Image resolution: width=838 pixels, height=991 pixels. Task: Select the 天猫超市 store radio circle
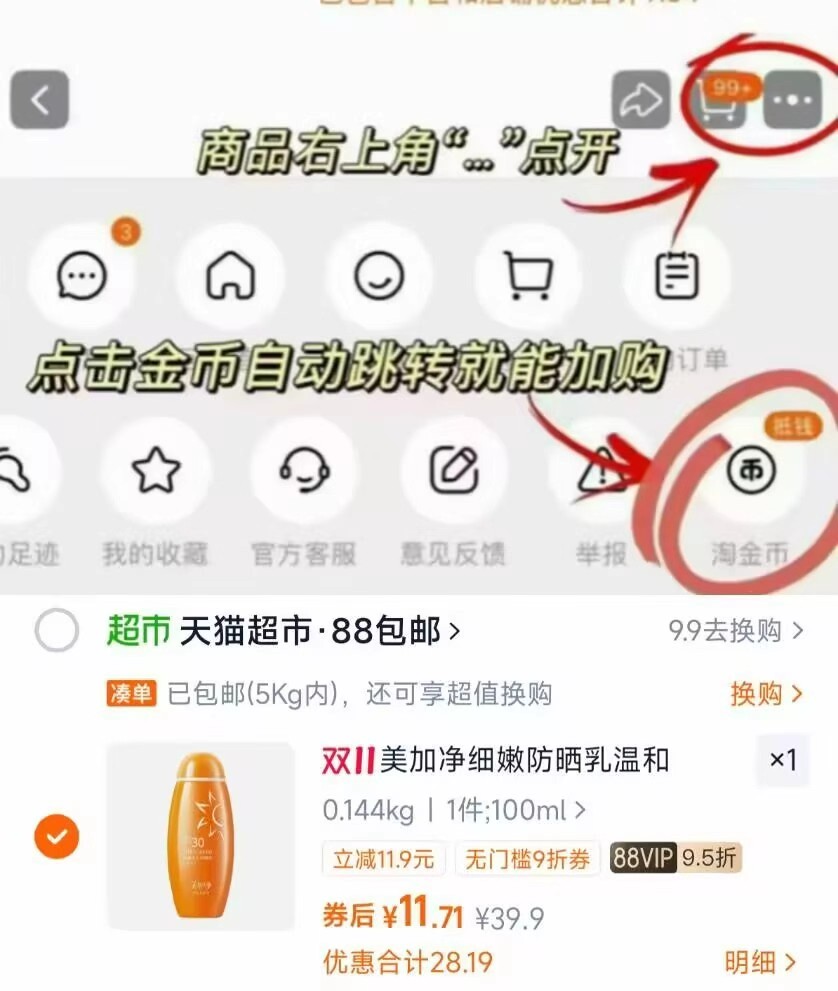coord(55,632)
